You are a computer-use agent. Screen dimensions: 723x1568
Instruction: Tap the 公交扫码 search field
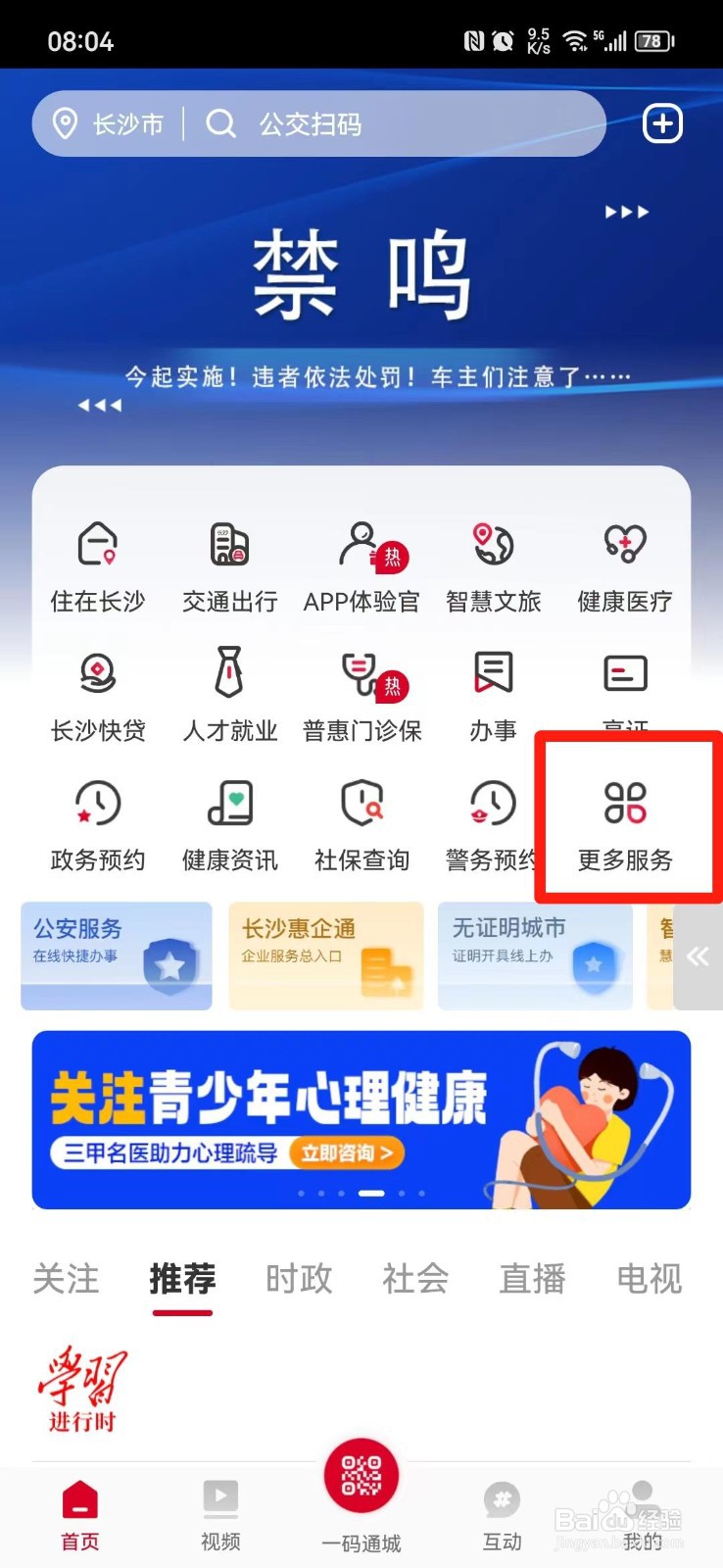[312, 123]
